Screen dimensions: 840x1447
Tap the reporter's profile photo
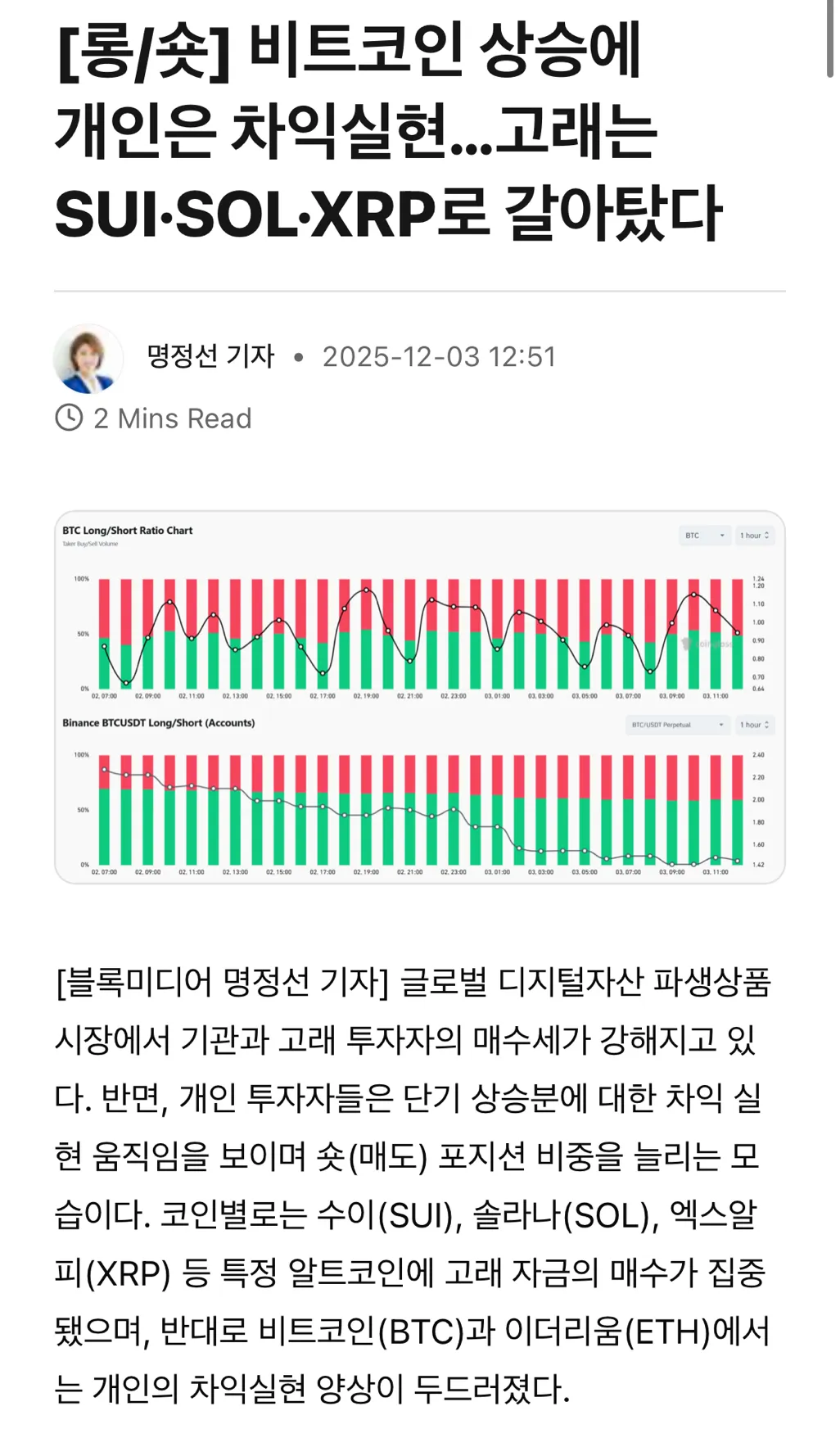(x=88, y=359)
